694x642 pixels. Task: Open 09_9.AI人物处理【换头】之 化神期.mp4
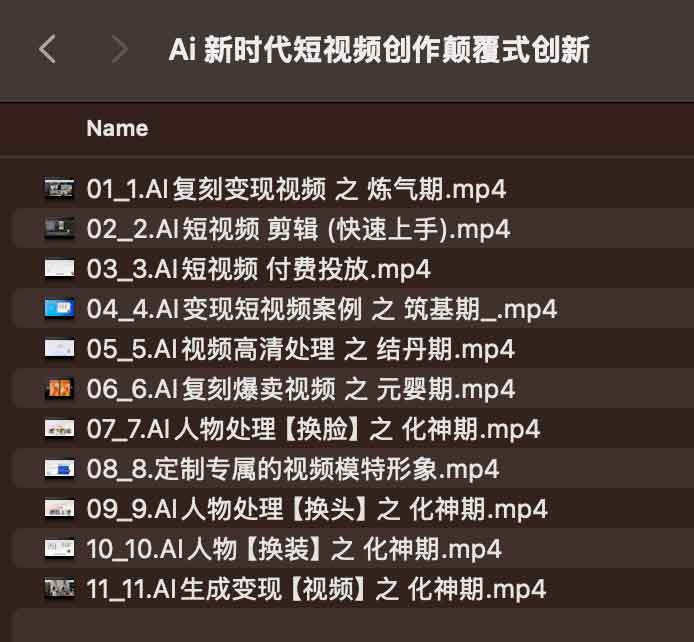pyautogui.click(x=317, y=509)
